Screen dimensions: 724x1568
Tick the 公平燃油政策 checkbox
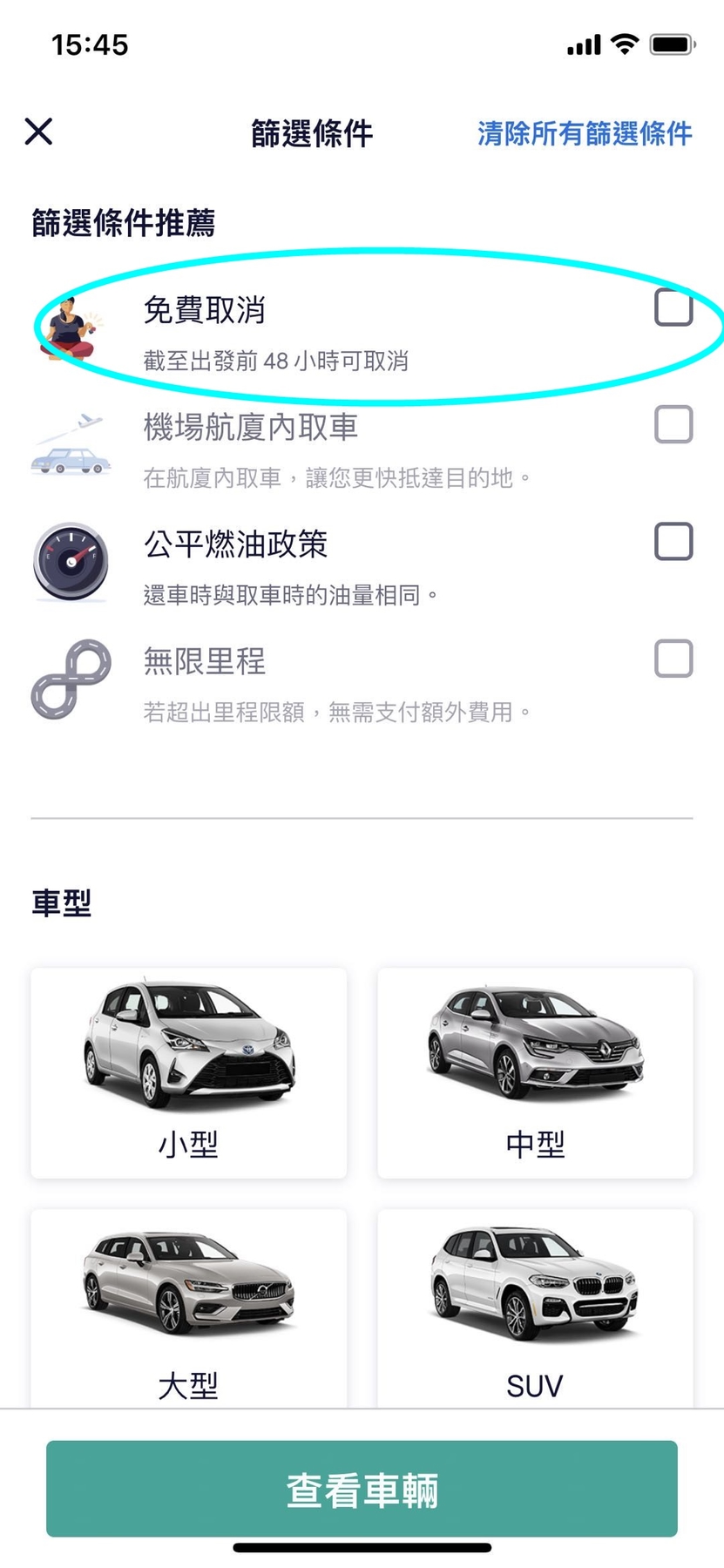673,542
